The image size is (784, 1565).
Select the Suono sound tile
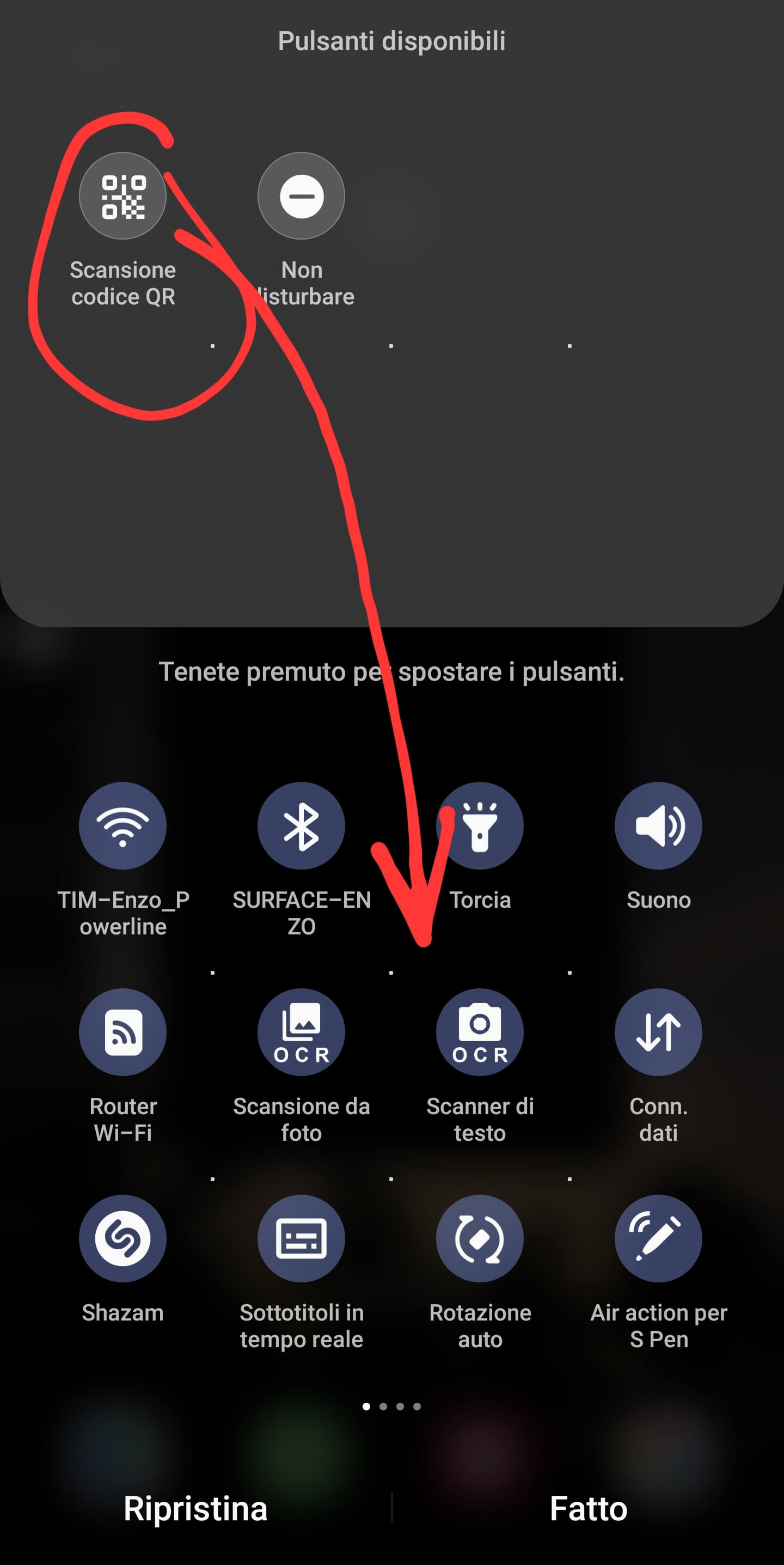[x=658, y=826]
